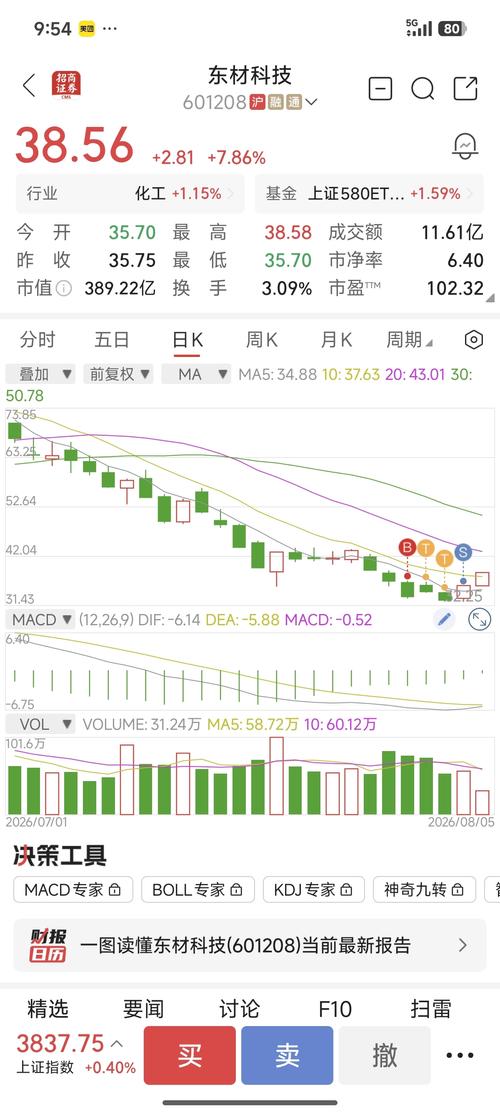The height and width of the screenshot is (1113, 500).
Task: Open the 前复权 adjustment dropdown
Action: coord(118,374)
